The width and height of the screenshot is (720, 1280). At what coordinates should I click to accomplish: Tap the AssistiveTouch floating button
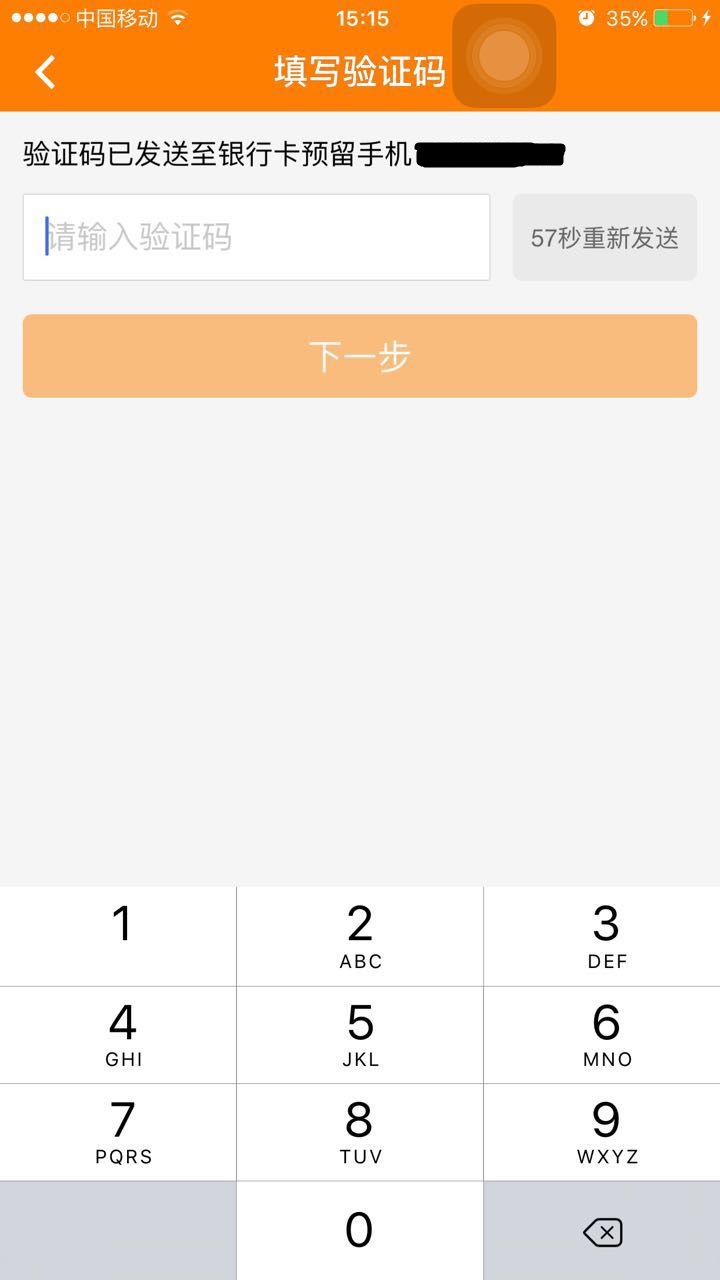tap(504, 56)
